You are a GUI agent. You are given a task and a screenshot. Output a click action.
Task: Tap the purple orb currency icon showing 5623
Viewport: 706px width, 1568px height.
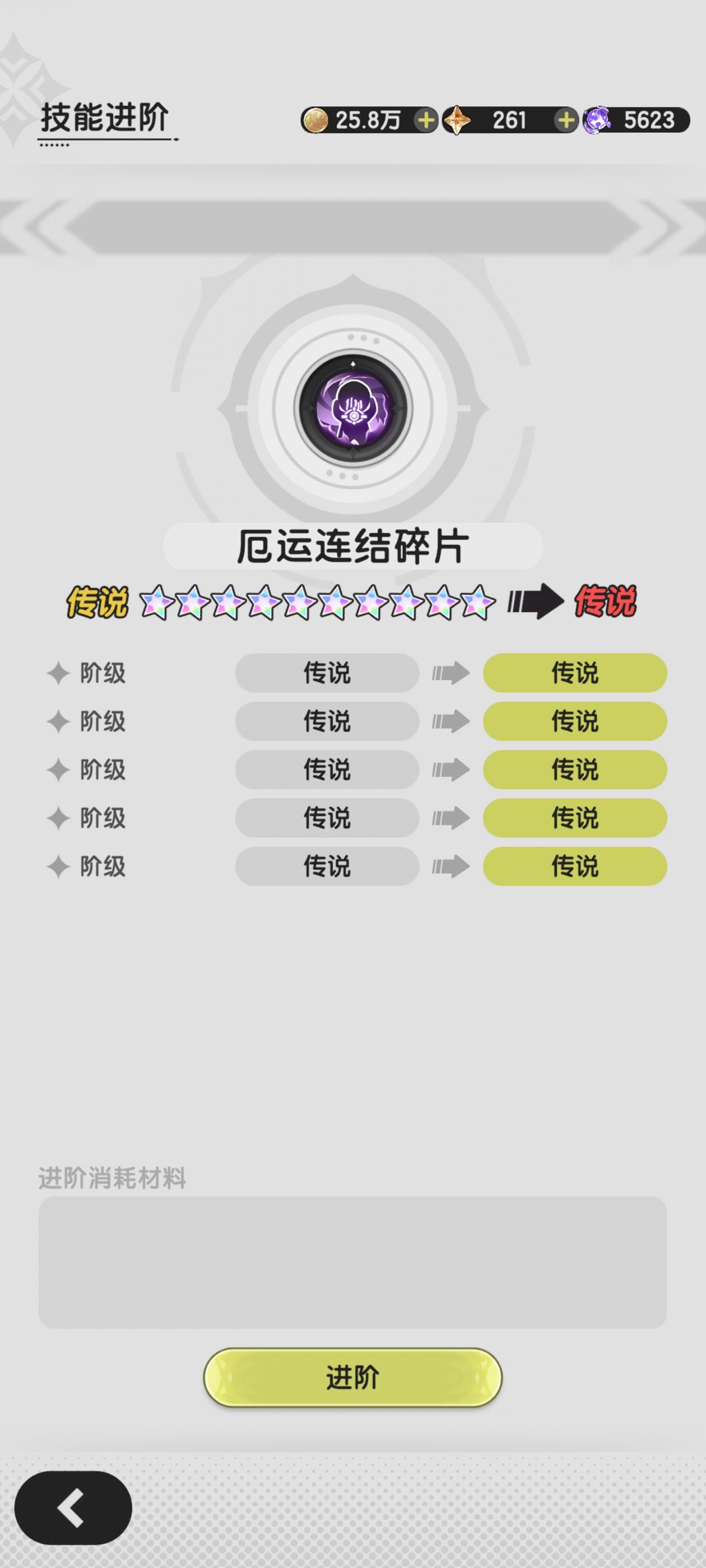[598, 120]
